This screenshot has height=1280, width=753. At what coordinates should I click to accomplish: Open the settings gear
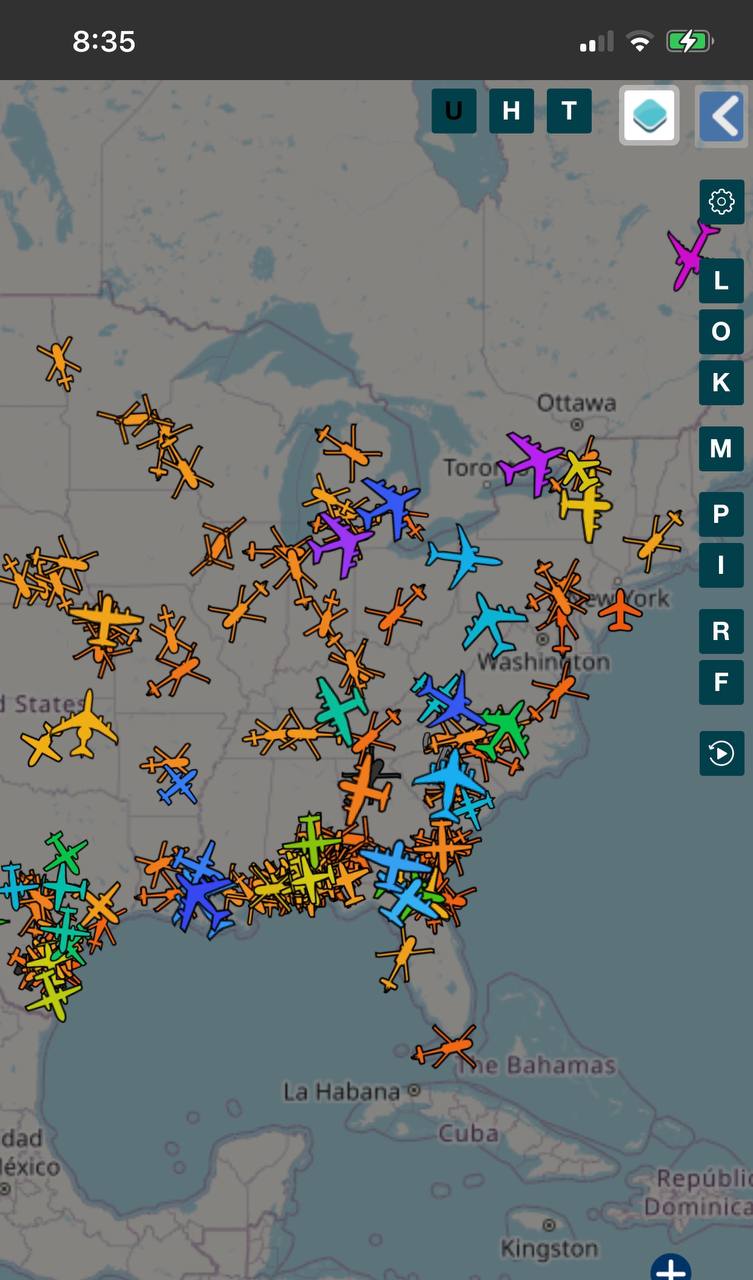(x=721, y=202)
